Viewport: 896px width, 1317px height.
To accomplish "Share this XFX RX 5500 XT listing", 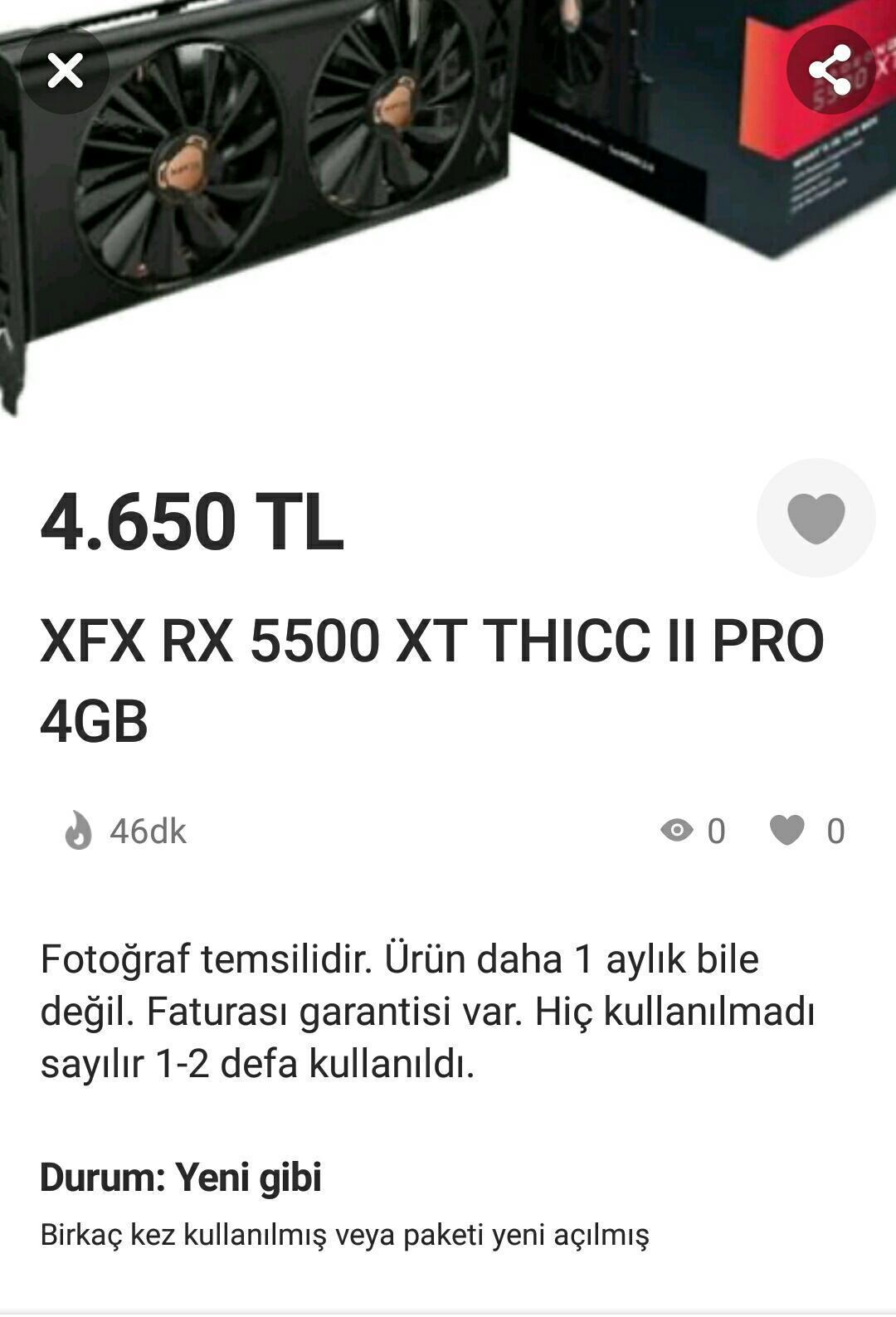I will coord(830,71).
